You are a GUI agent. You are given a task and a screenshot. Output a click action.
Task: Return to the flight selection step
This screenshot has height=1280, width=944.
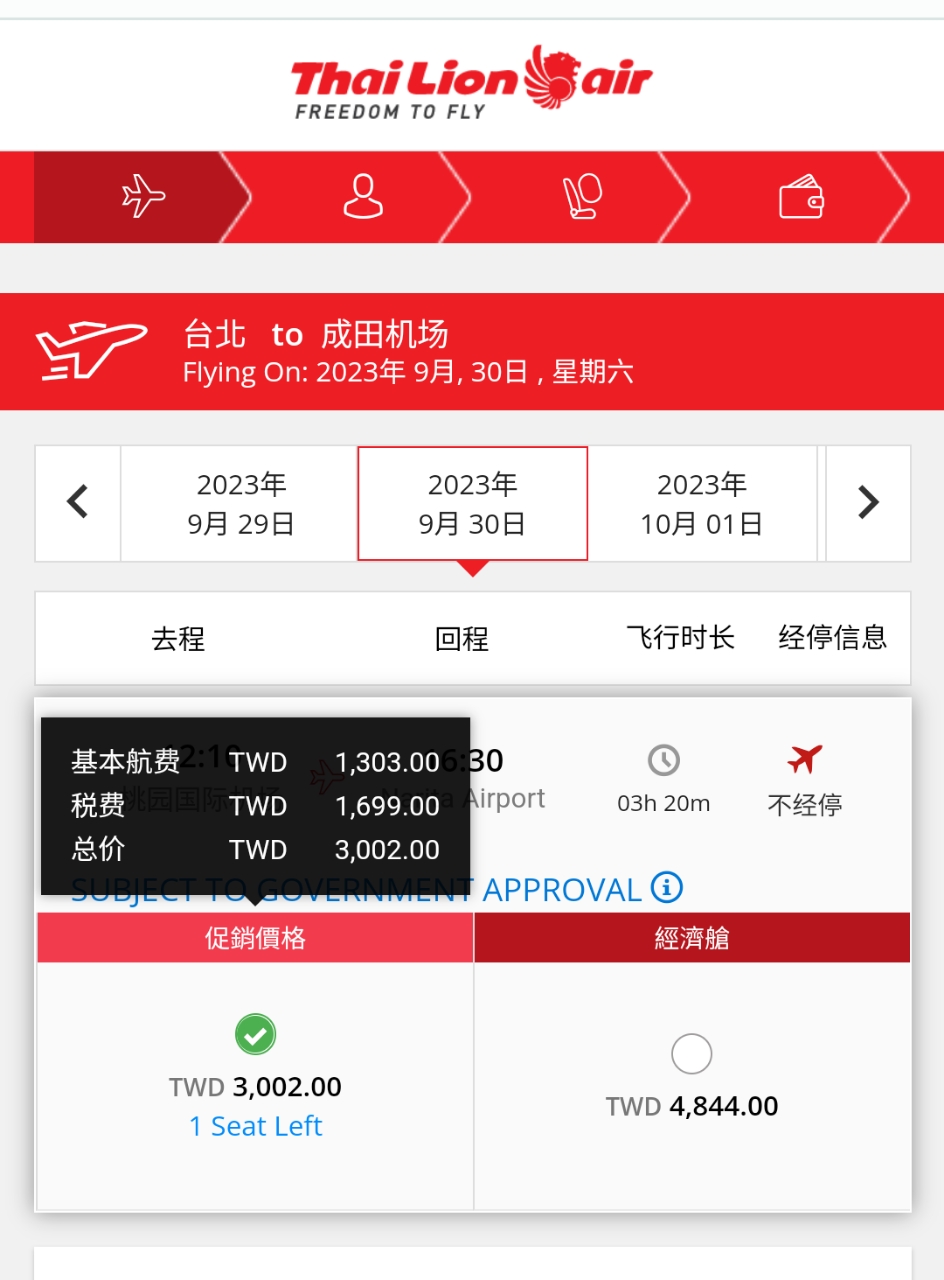point(143,196)
